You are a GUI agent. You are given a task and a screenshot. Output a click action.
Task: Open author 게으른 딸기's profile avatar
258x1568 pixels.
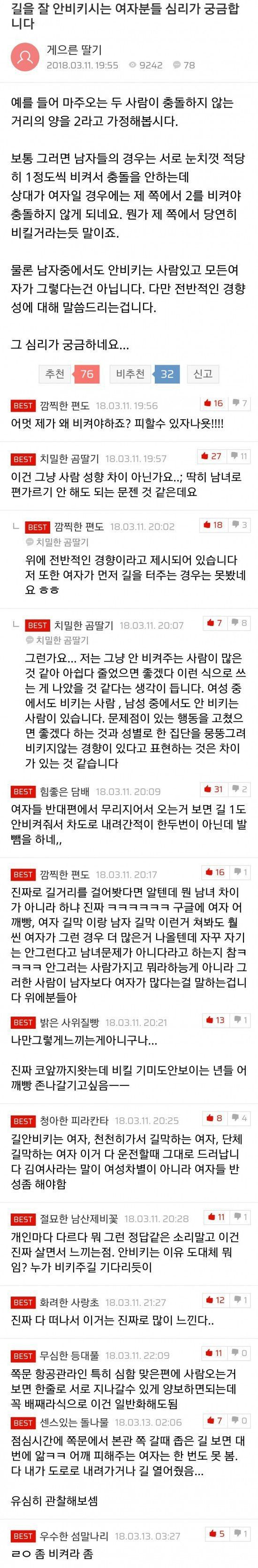pyautogui.click(x=25, y=57)
